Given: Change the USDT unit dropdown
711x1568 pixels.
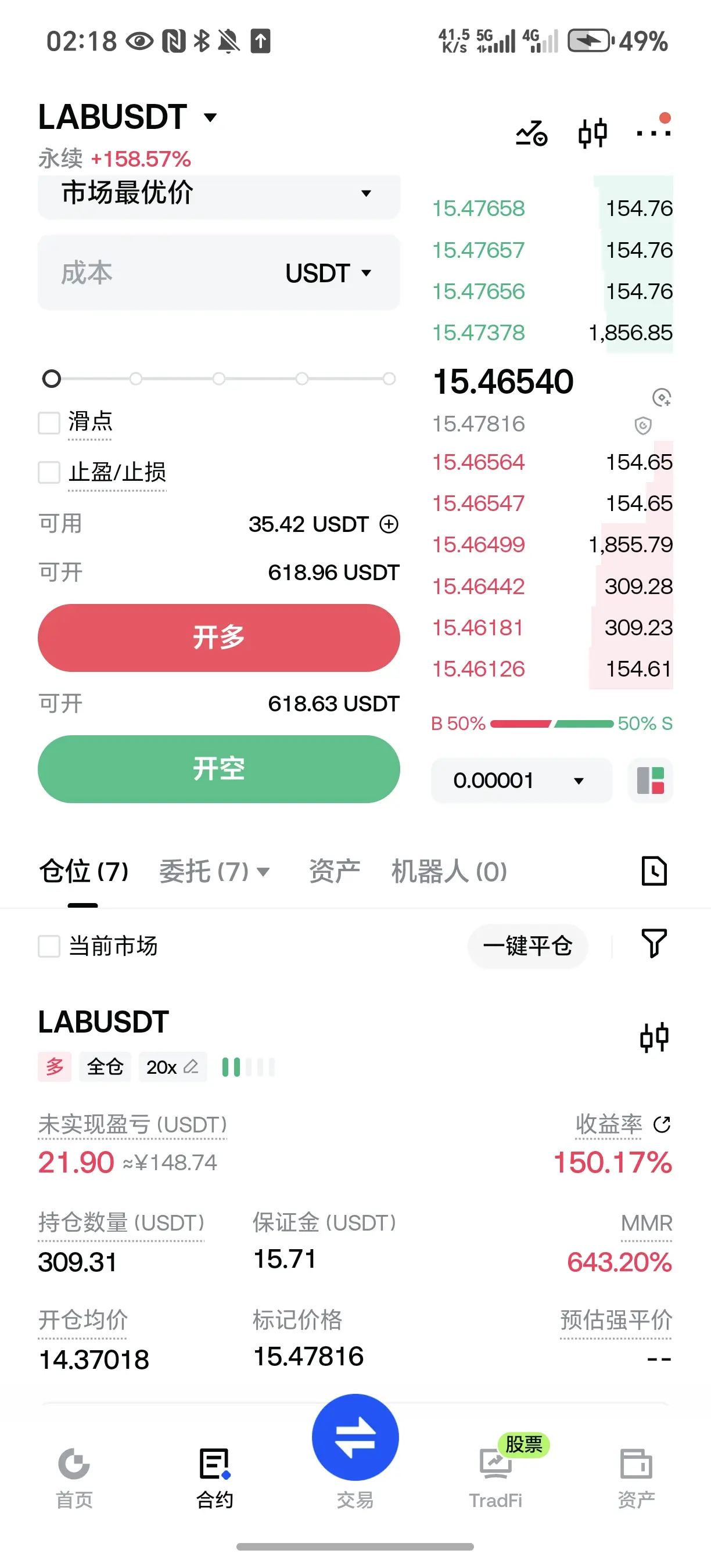Looking at the screenshot, I should (329, 274).
